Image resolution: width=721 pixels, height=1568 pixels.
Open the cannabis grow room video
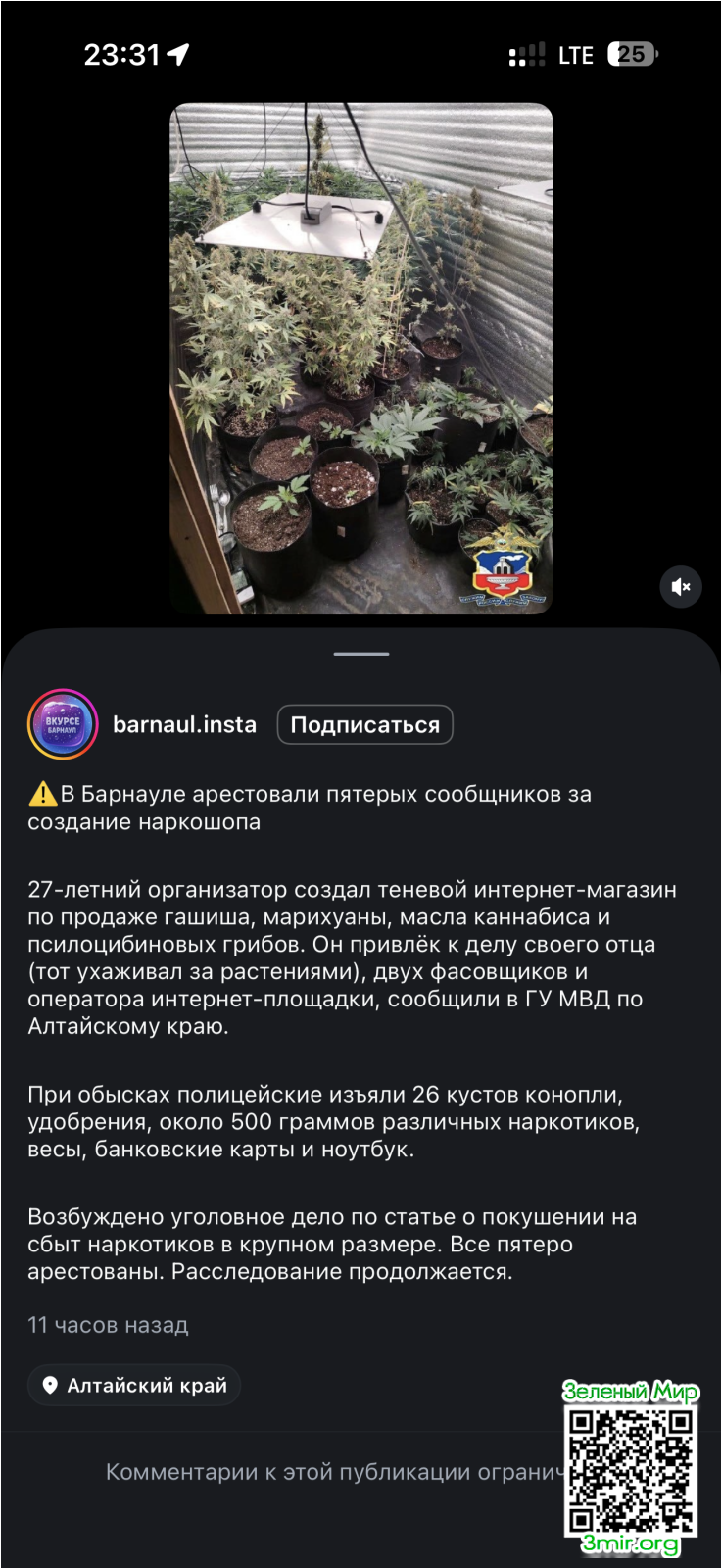[360, 358]
